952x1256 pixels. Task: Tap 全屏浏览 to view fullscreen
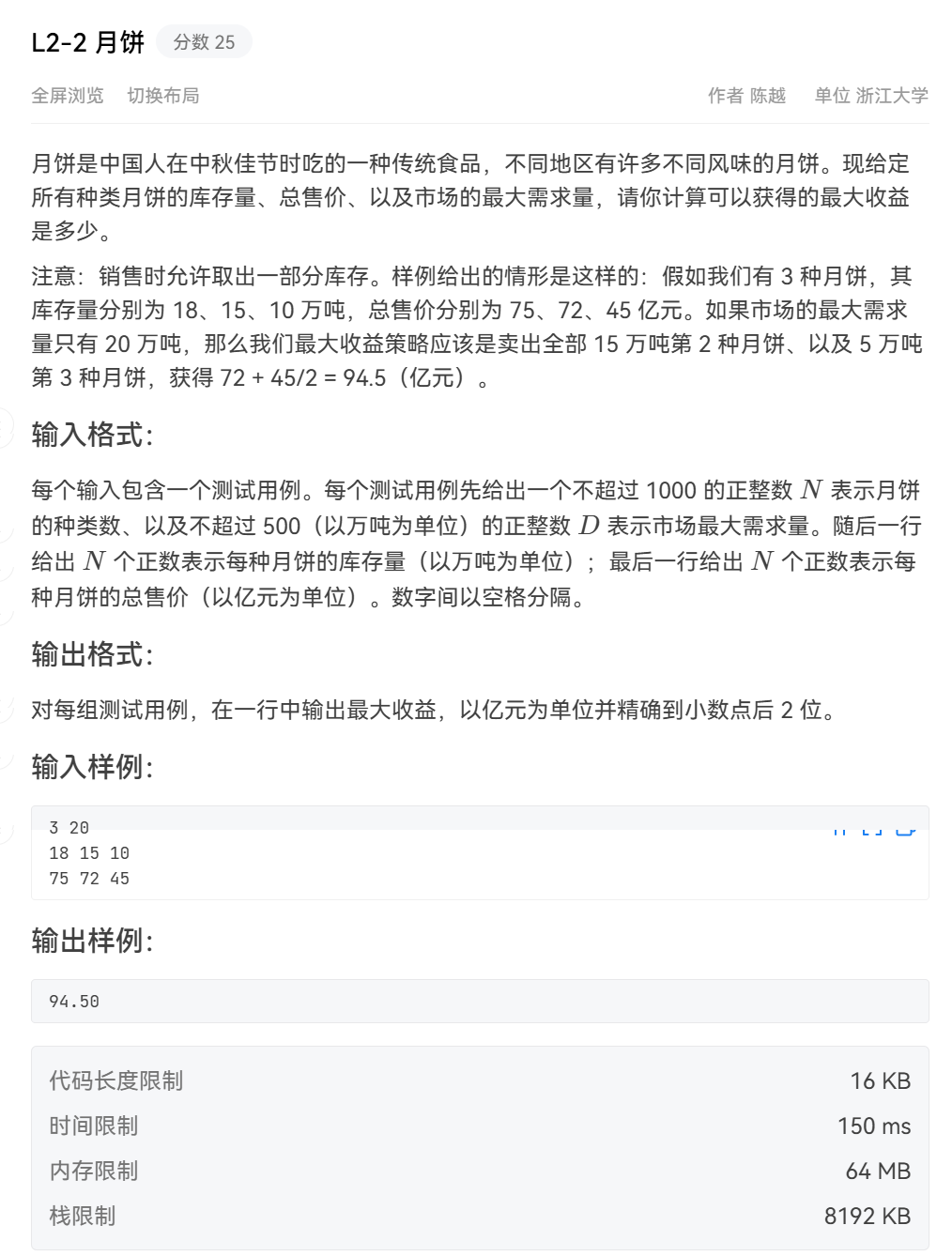(68, 96)
